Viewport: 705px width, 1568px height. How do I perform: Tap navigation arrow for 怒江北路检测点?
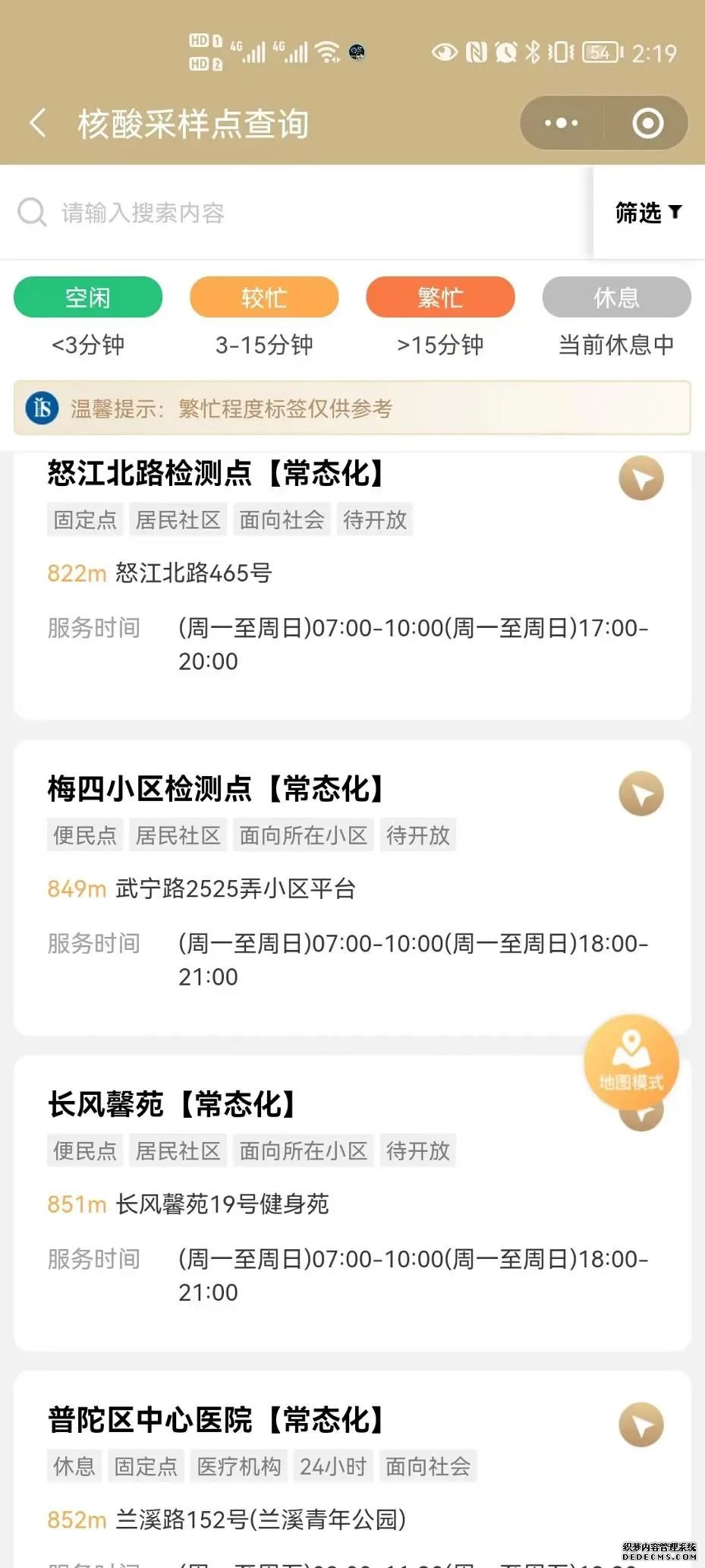pos(641,478)
